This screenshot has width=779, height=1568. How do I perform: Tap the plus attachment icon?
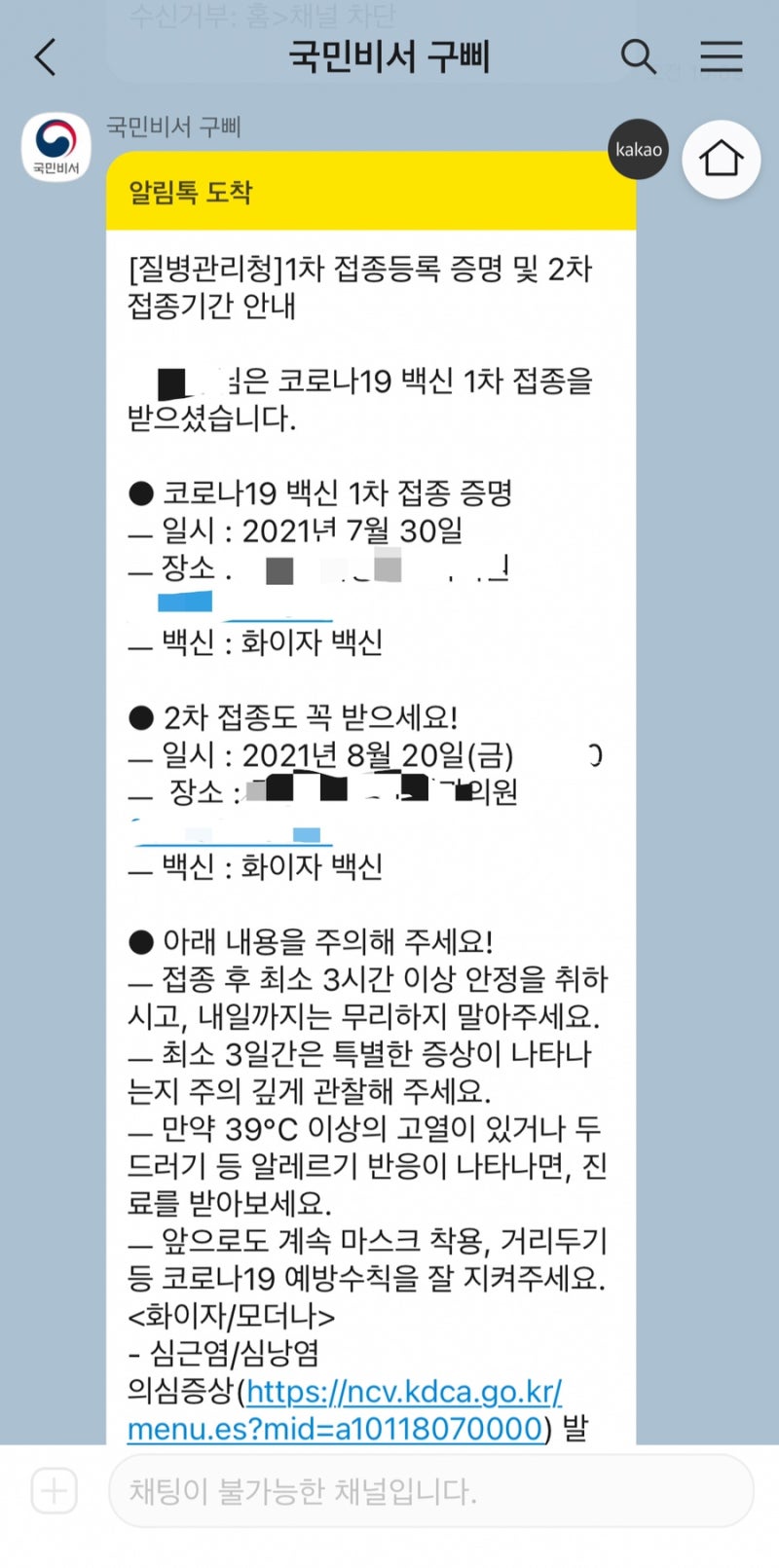tap(55, 1490)
